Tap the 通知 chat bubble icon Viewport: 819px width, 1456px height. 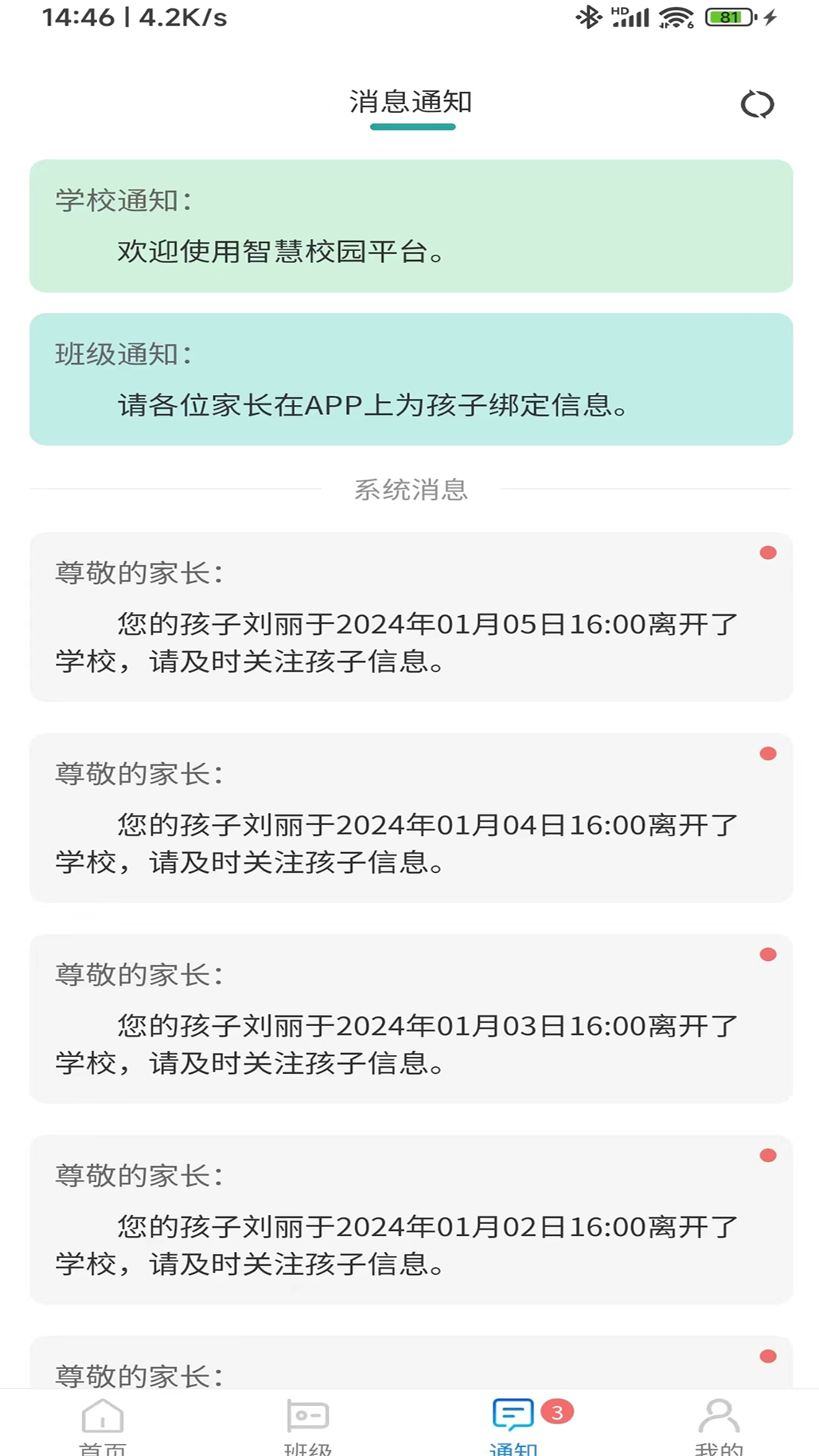point(512,1414)
